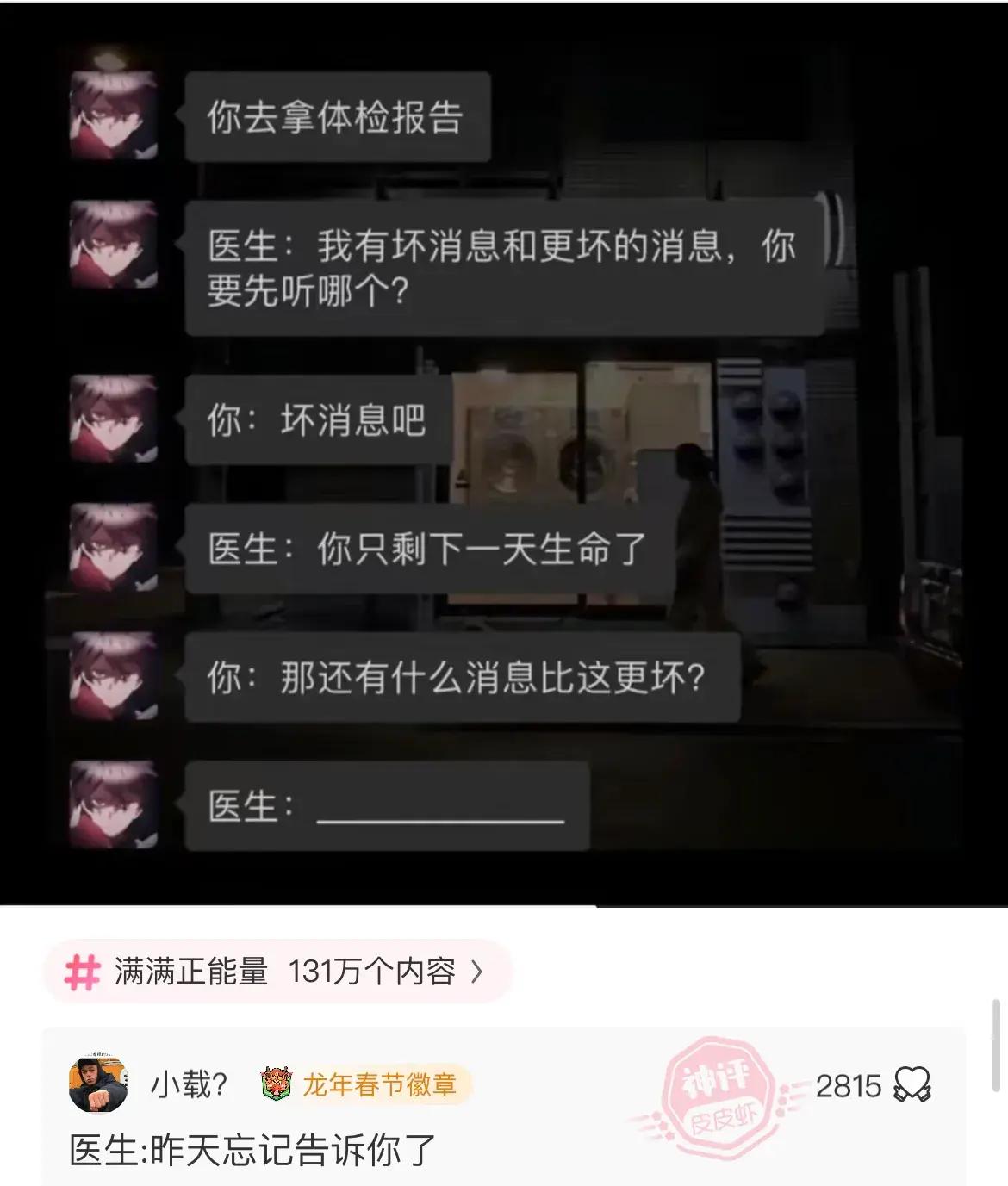Screen dimensions: 1008x1186
Task: Open 小载?'s profile avatar
Action: tap(98, 1084)
